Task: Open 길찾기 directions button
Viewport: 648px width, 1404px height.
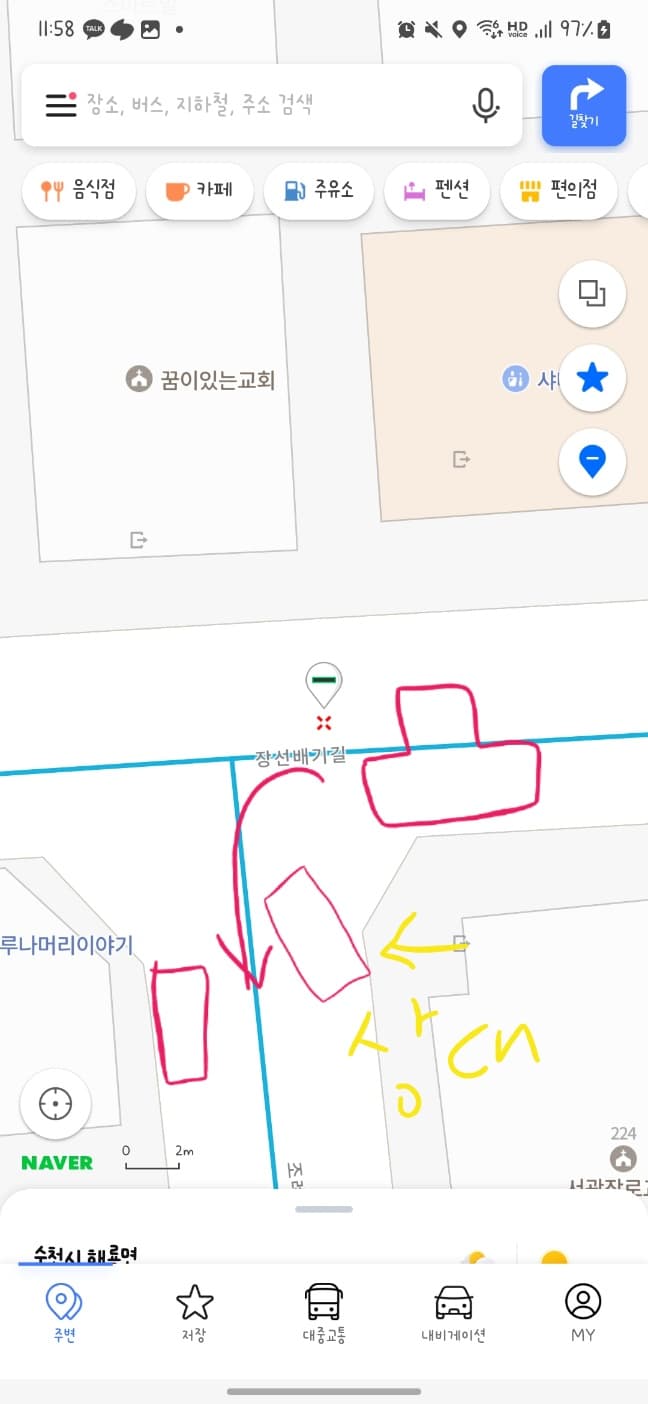Action: (584, 105)
